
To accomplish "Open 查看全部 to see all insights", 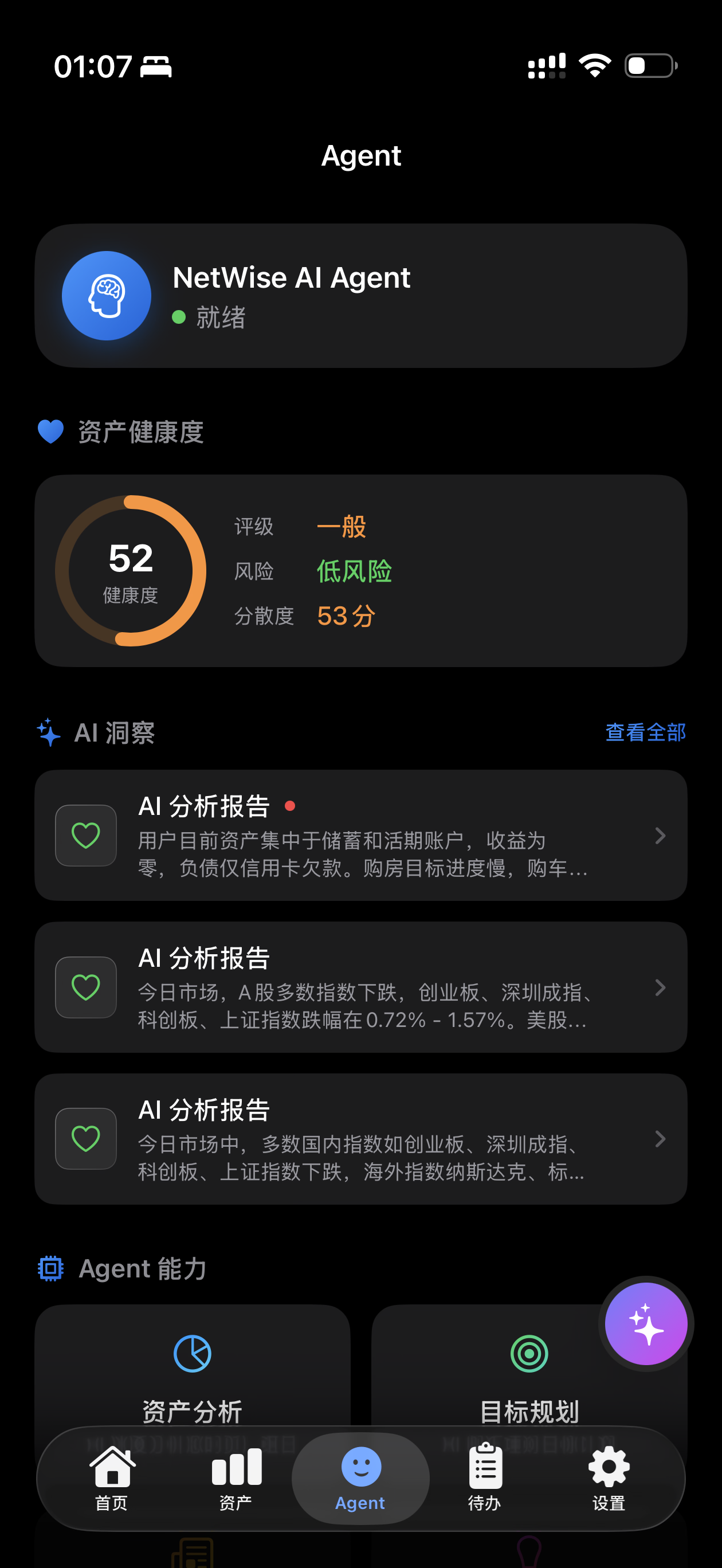I will 645,733.
